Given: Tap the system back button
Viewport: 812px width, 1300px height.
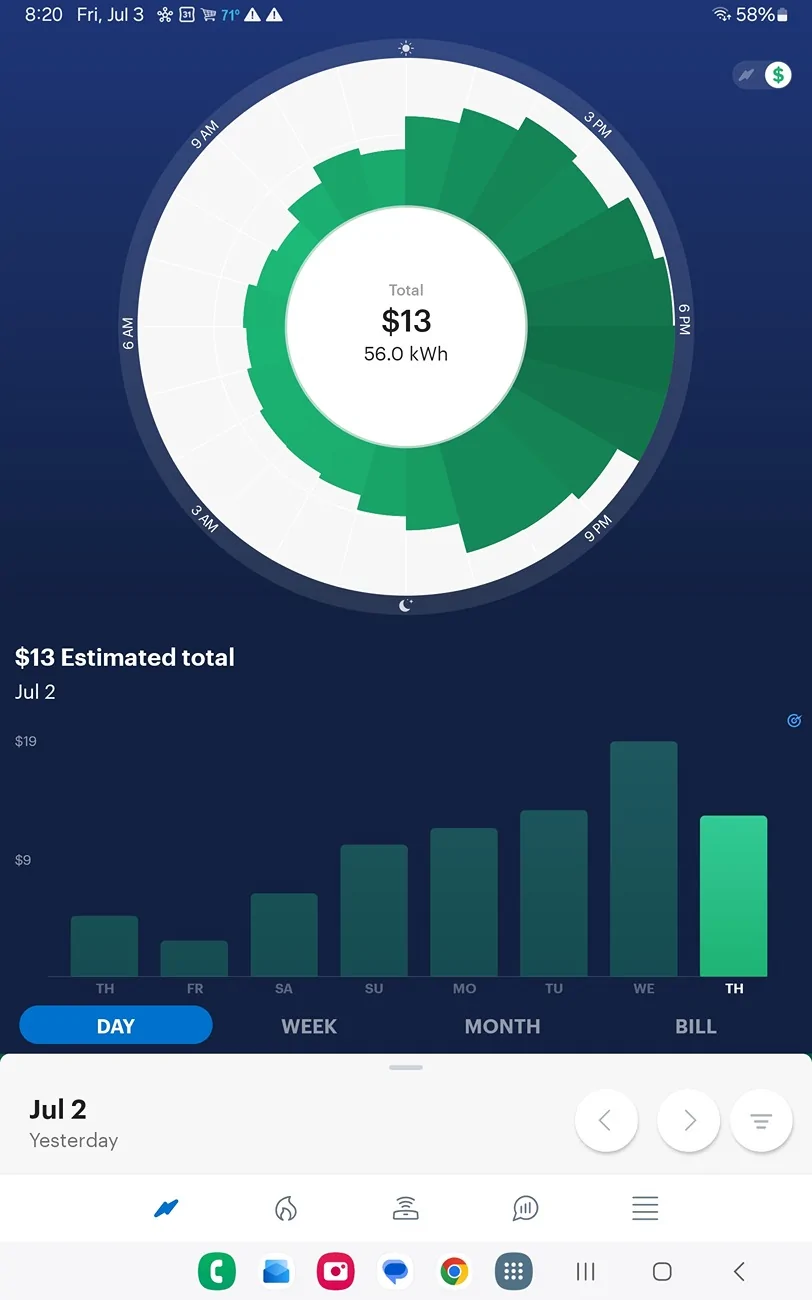Looking at the screenshot, I should pos(739,1271).
